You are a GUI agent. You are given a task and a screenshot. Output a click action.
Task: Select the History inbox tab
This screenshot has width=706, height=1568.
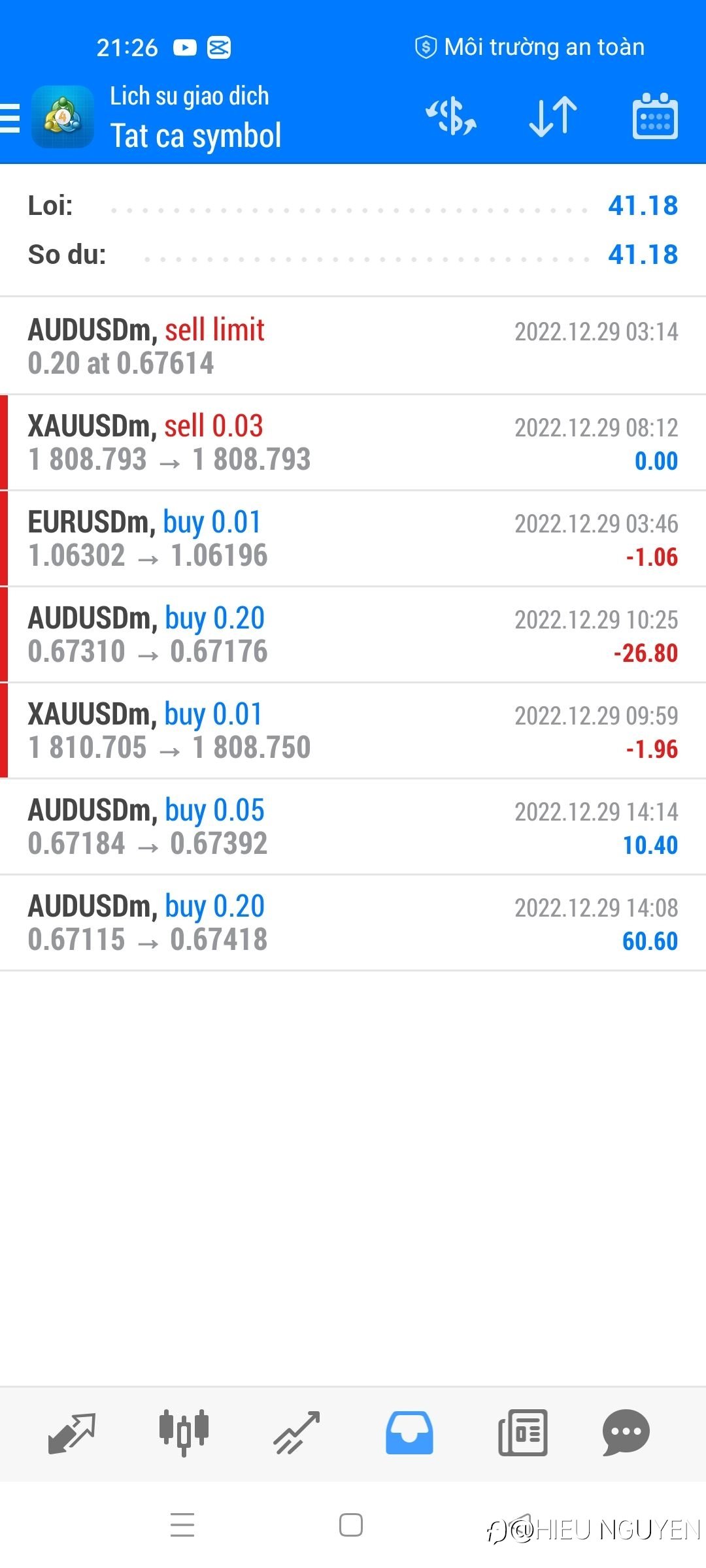tap(409, 1433)
